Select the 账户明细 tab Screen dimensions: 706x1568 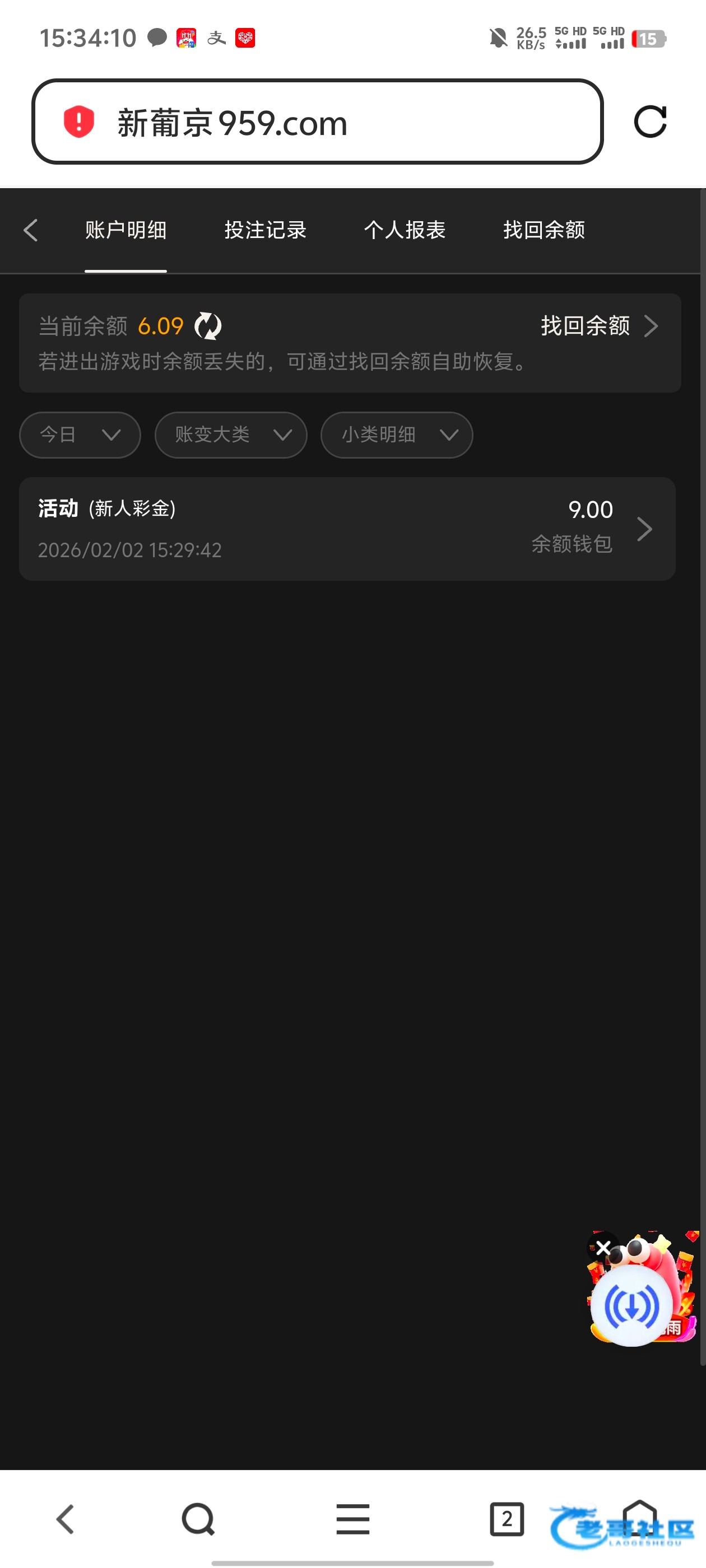(x=126, y=230)
